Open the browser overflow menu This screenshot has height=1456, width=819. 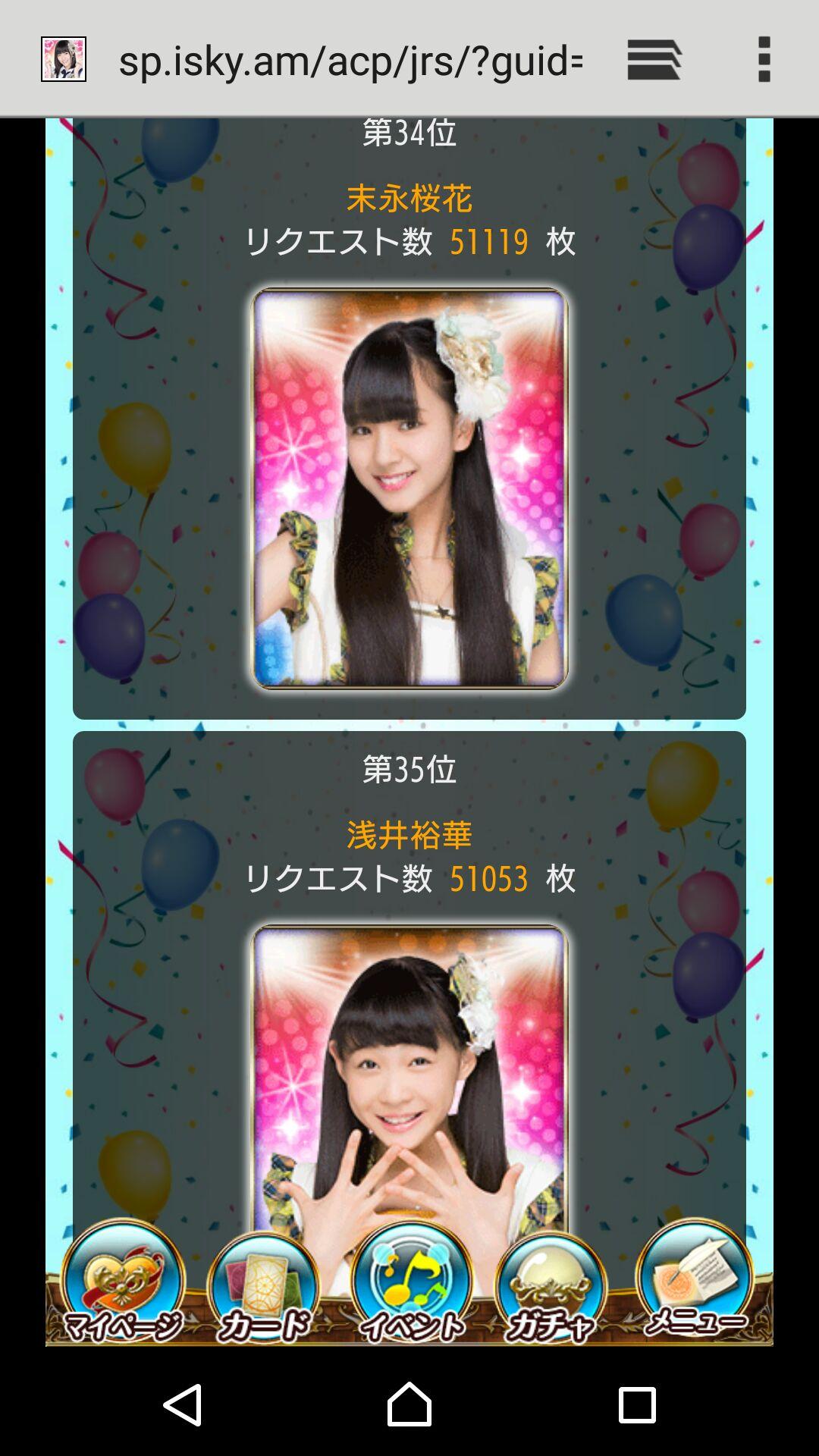tap(764, 59)
